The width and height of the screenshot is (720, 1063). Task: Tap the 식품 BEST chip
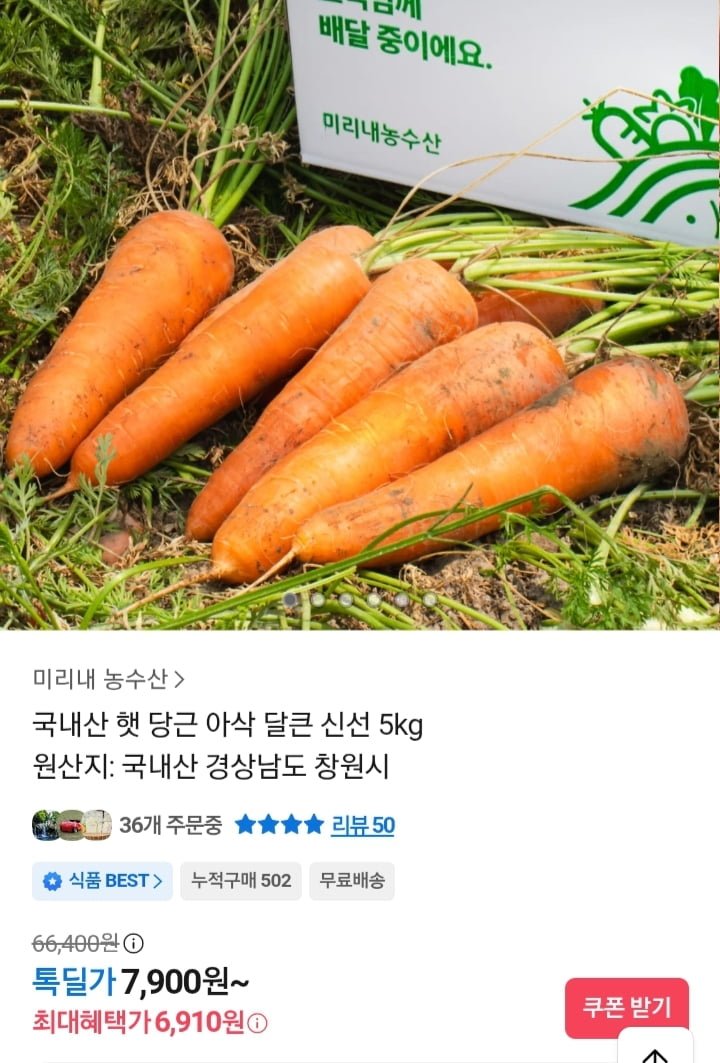tap(103, 881)
